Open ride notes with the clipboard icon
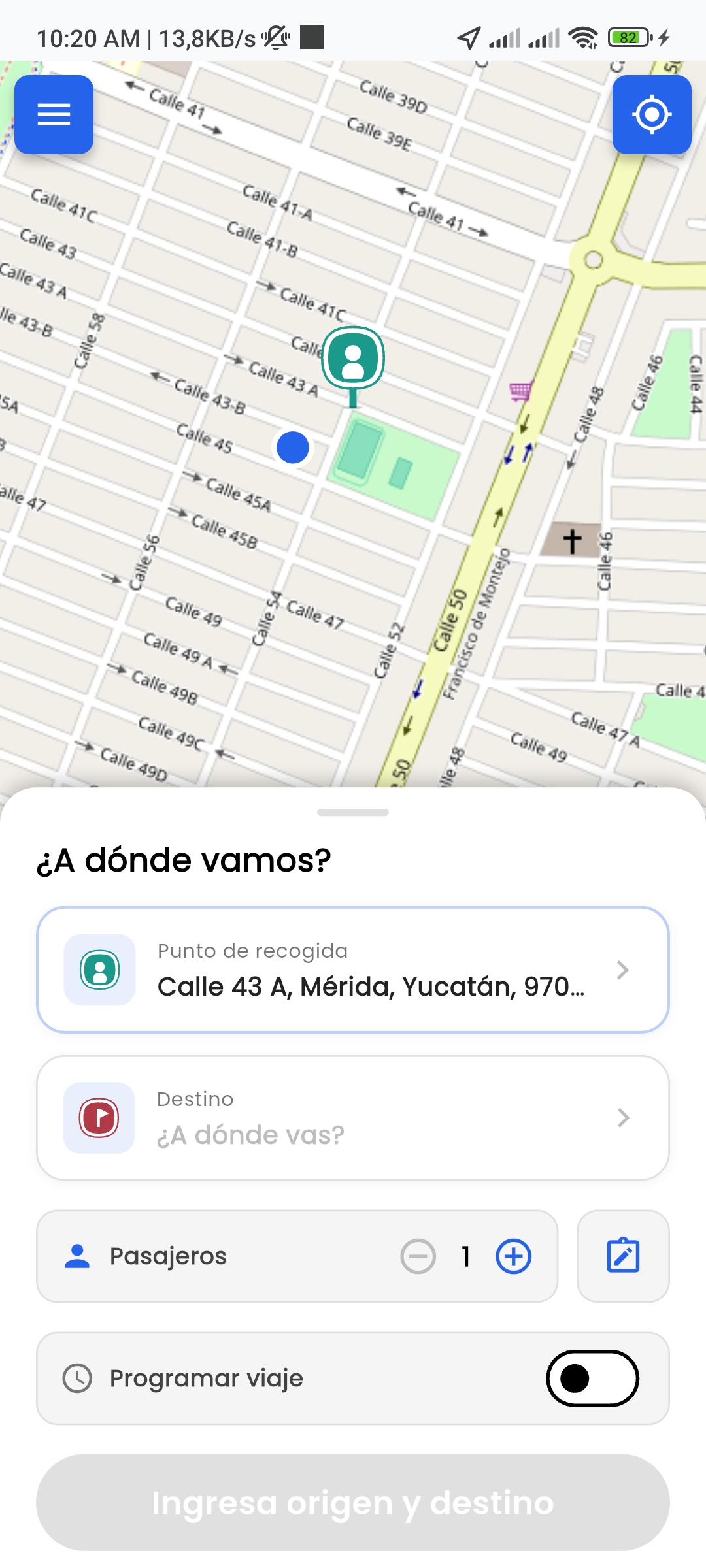This screenshot has width=706, height=1568. tap(623, 1256)
